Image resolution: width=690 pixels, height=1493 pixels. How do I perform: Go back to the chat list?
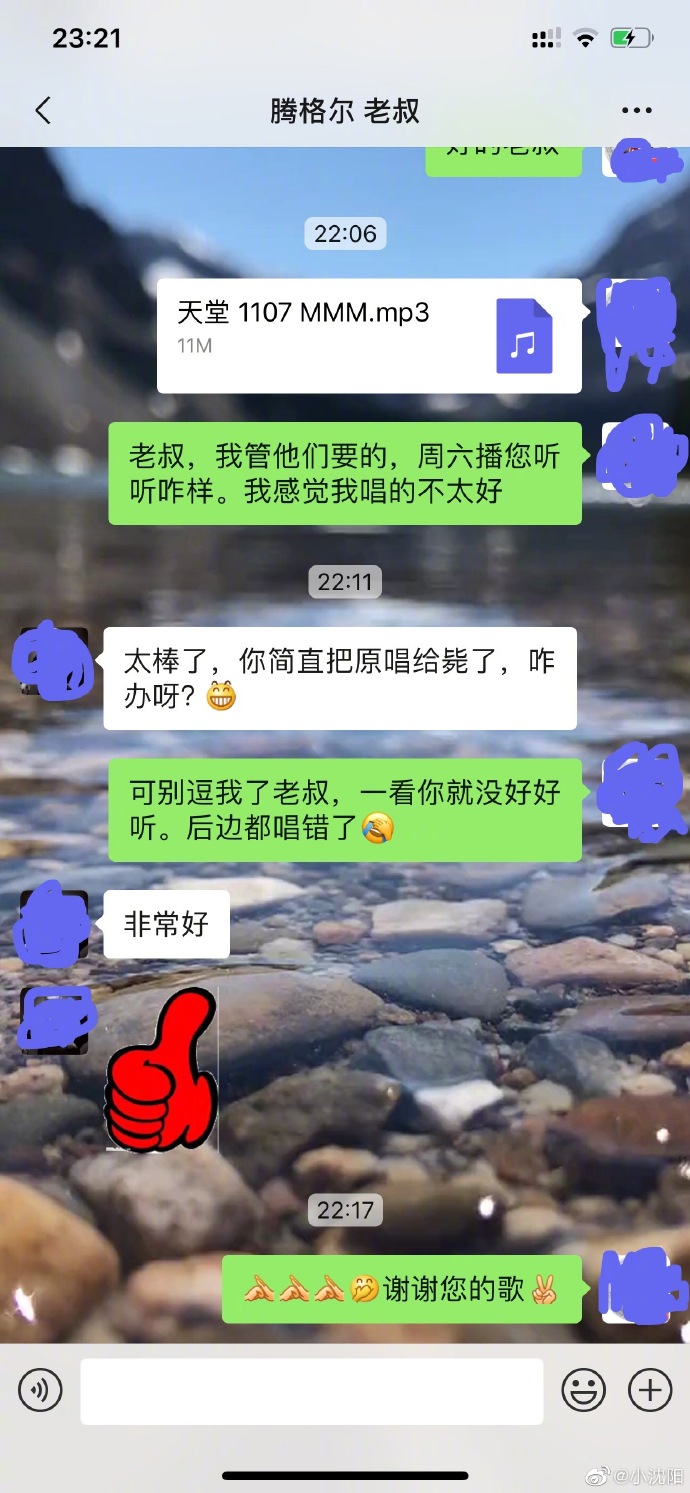[42, 111]
